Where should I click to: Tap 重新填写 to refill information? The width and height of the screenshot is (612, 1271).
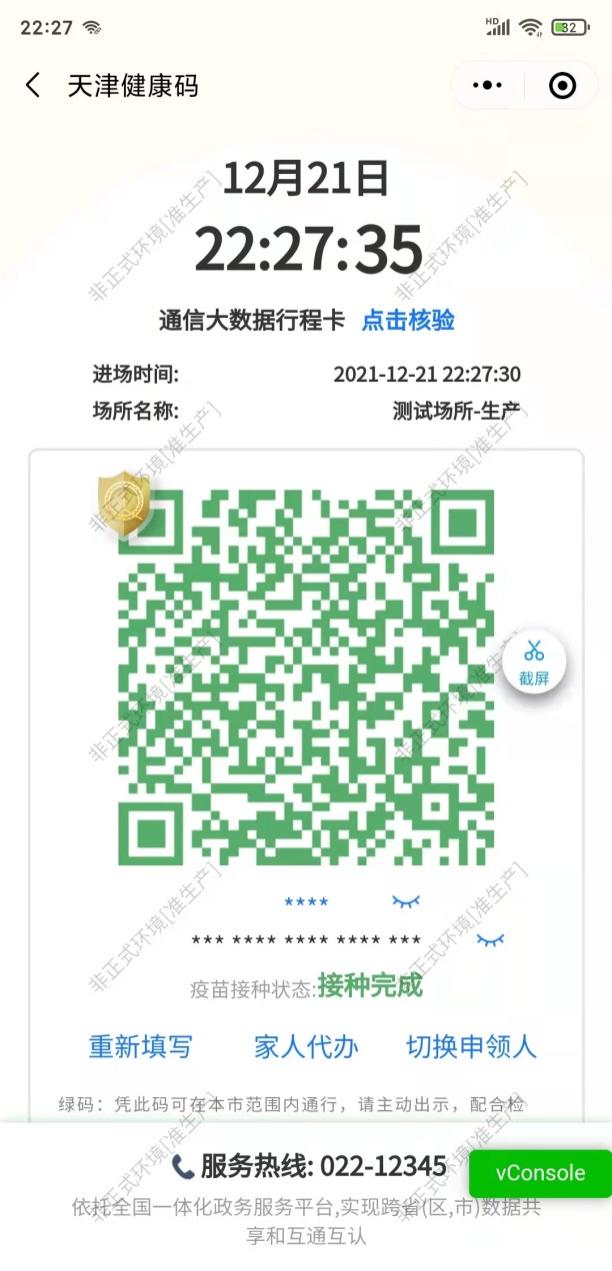point(140,1047)
